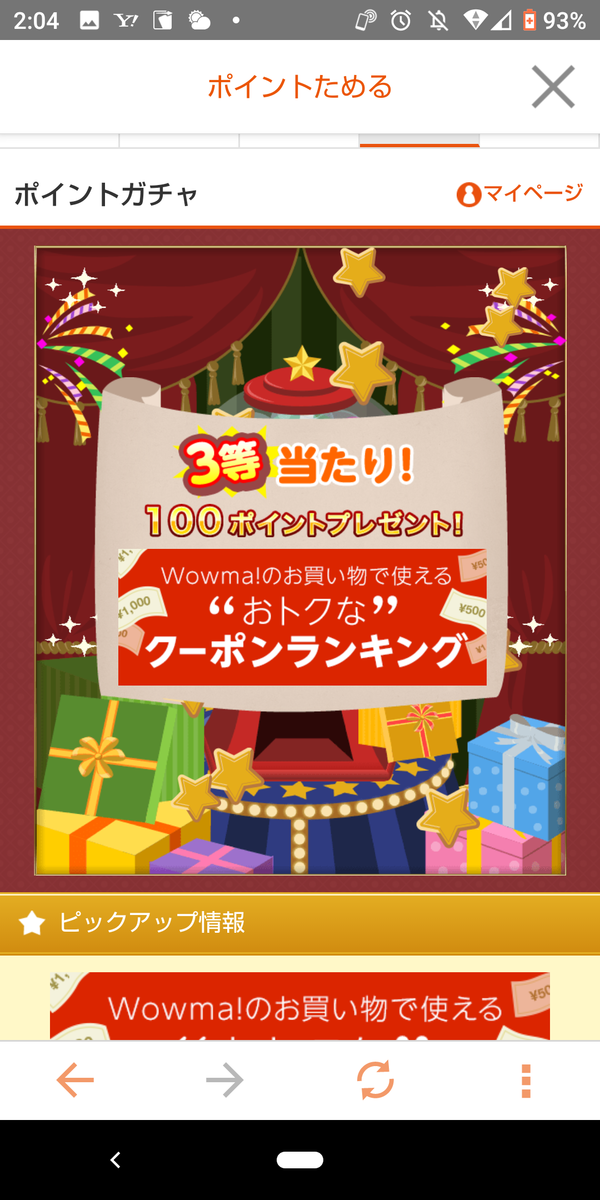This screenshot has width=600, height=1200.
Task: Reload the current page
Action: pyautogui.click(x=375, y=1080)
